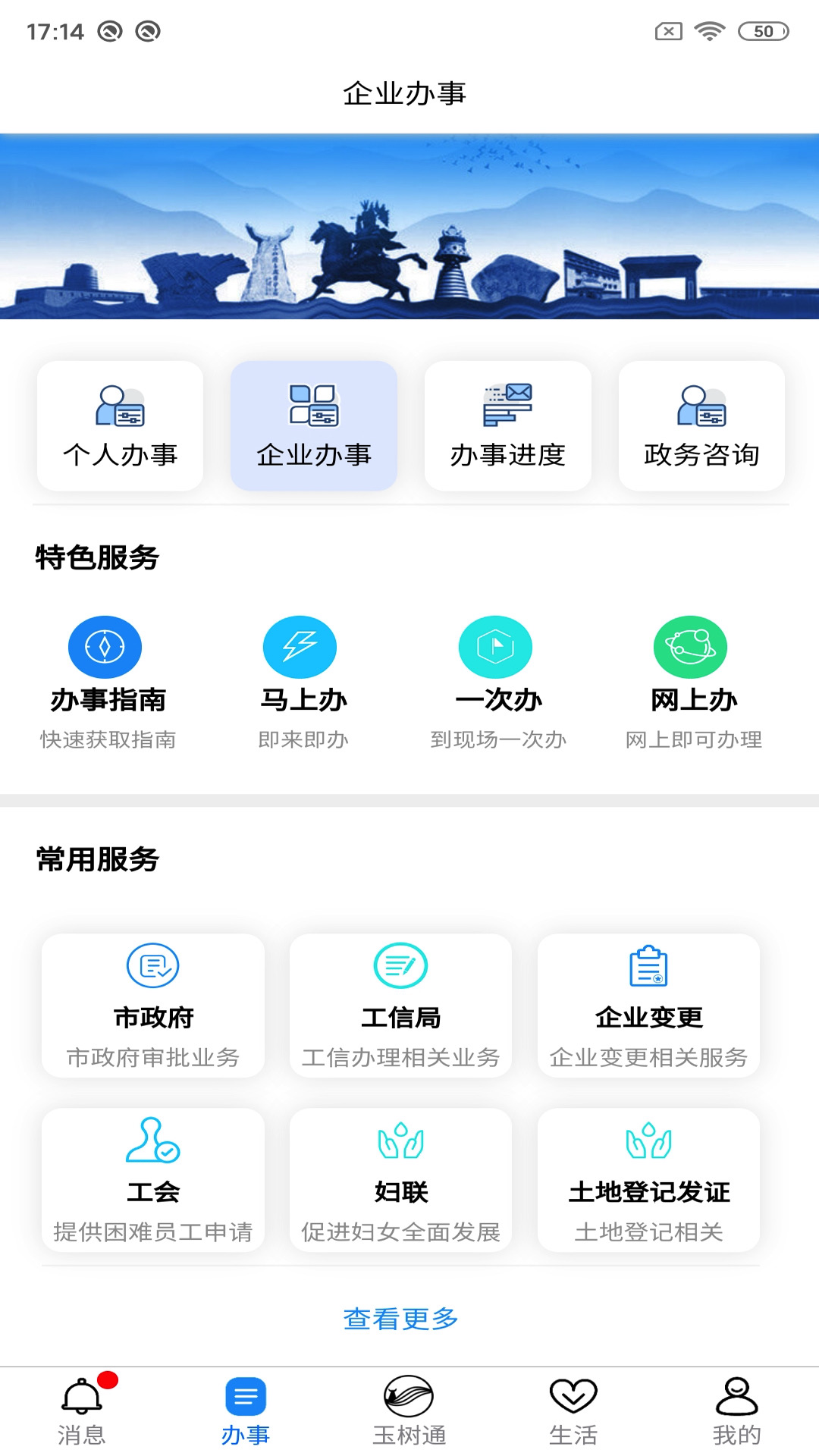
Task: Open 市政府 approval services card
Action: tap(153, 1005)
